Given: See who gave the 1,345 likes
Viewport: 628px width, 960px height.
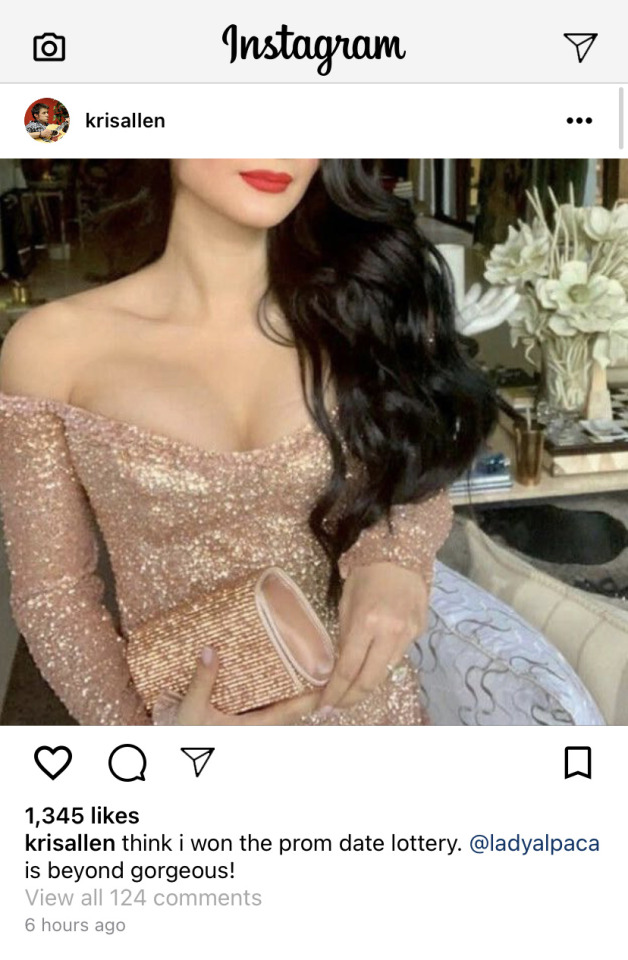Looking at the screenshot, I should 82,816.
